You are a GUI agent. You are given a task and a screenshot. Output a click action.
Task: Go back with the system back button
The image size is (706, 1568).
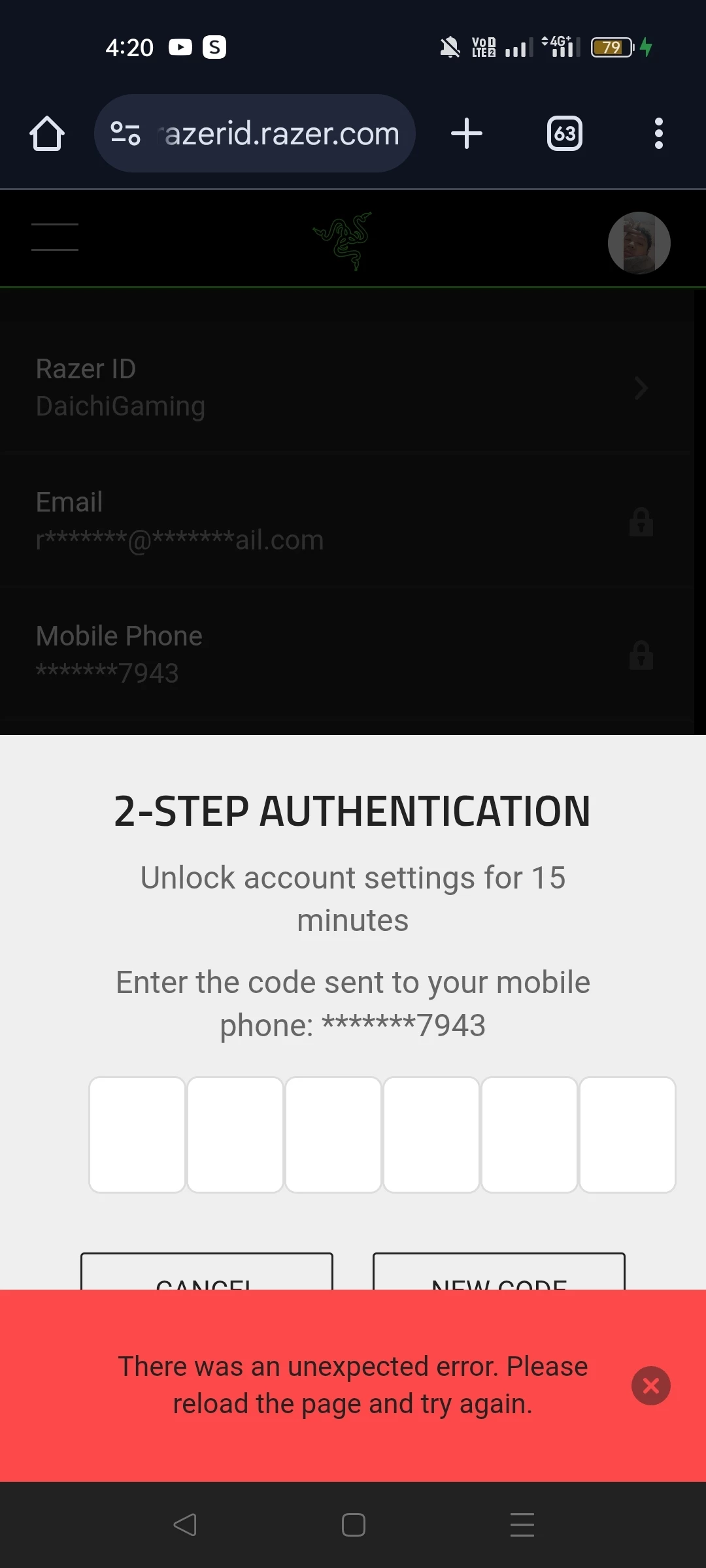(x=185, y=1525)
